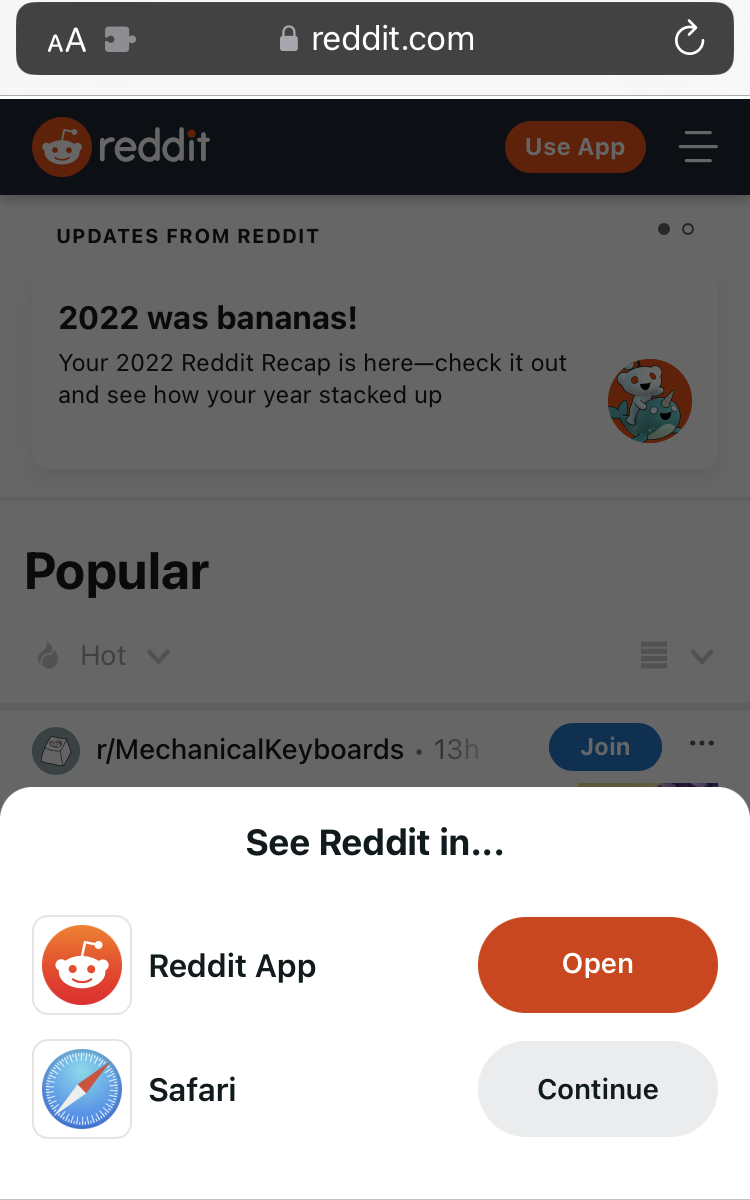
Task: Open Reddit in the app
Action: 597,964
